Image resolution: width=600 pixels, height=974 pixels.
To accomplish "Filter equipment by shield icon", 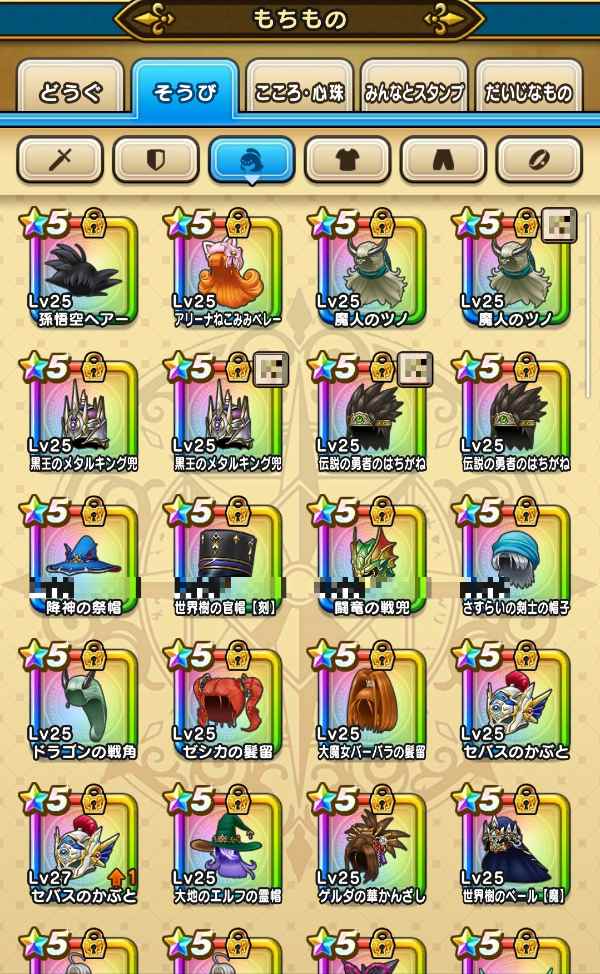I will click(x=156, y=160).
